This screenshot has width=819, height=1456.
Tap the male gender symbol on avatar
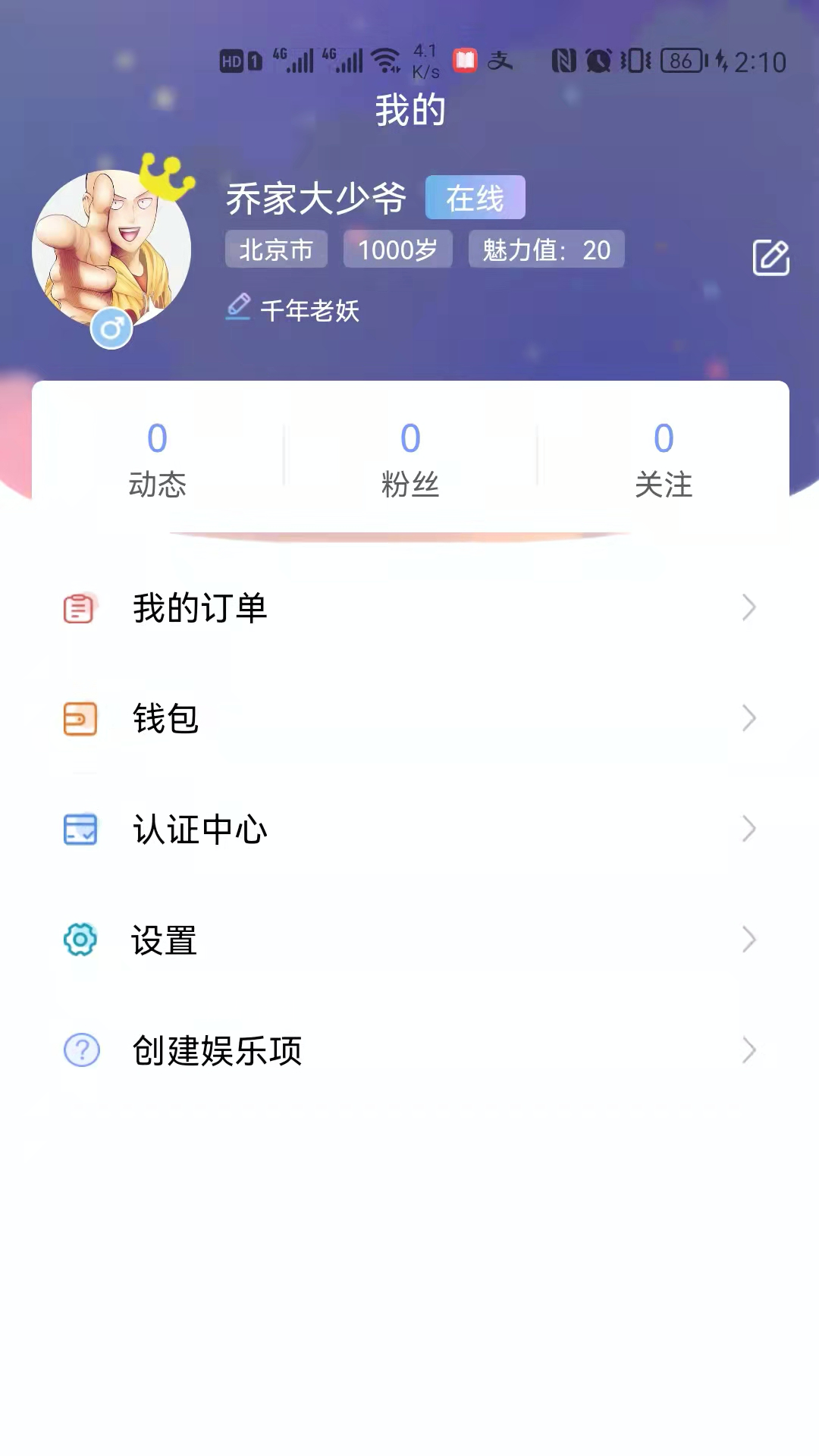coord(111,328)
